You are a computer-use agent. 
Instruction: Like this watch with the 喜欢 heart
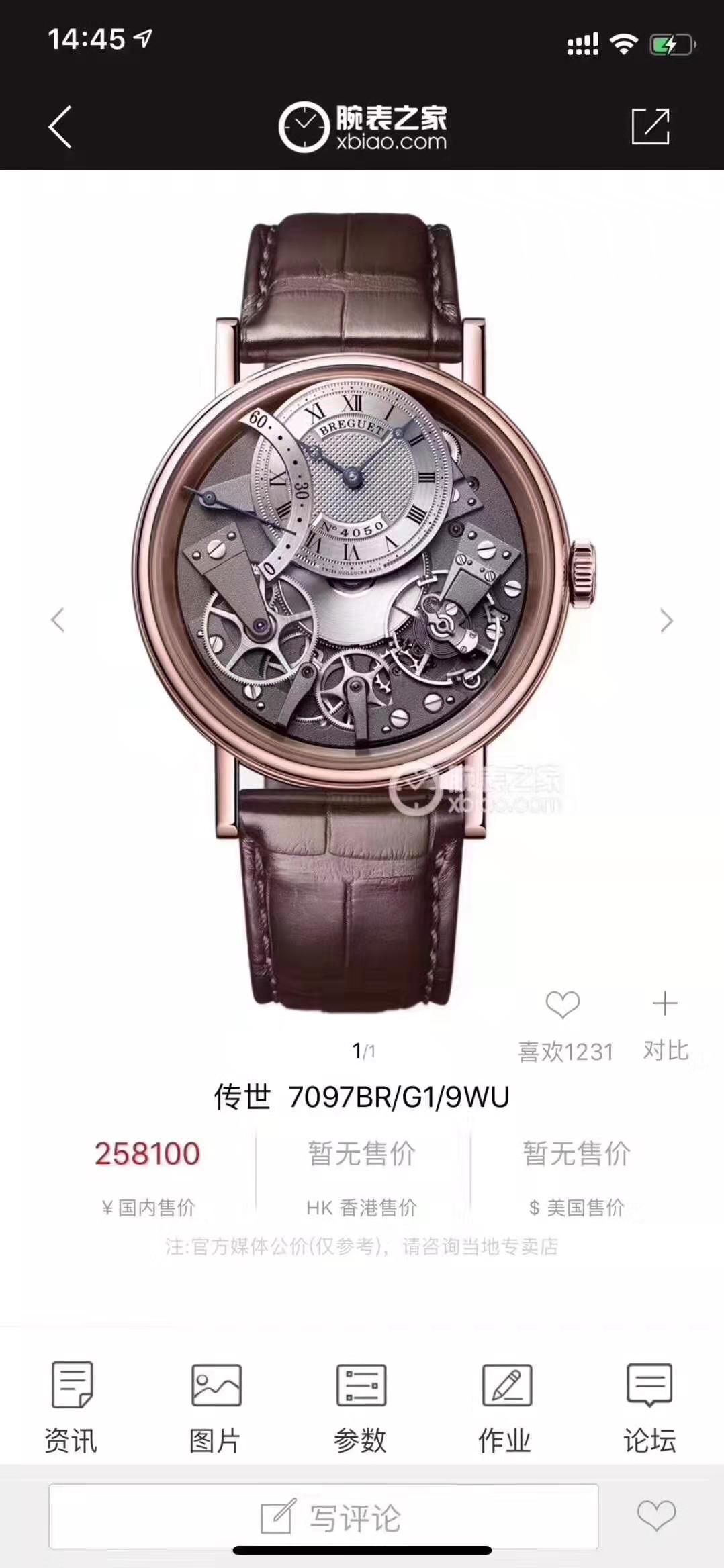[x=563, y=1005]
